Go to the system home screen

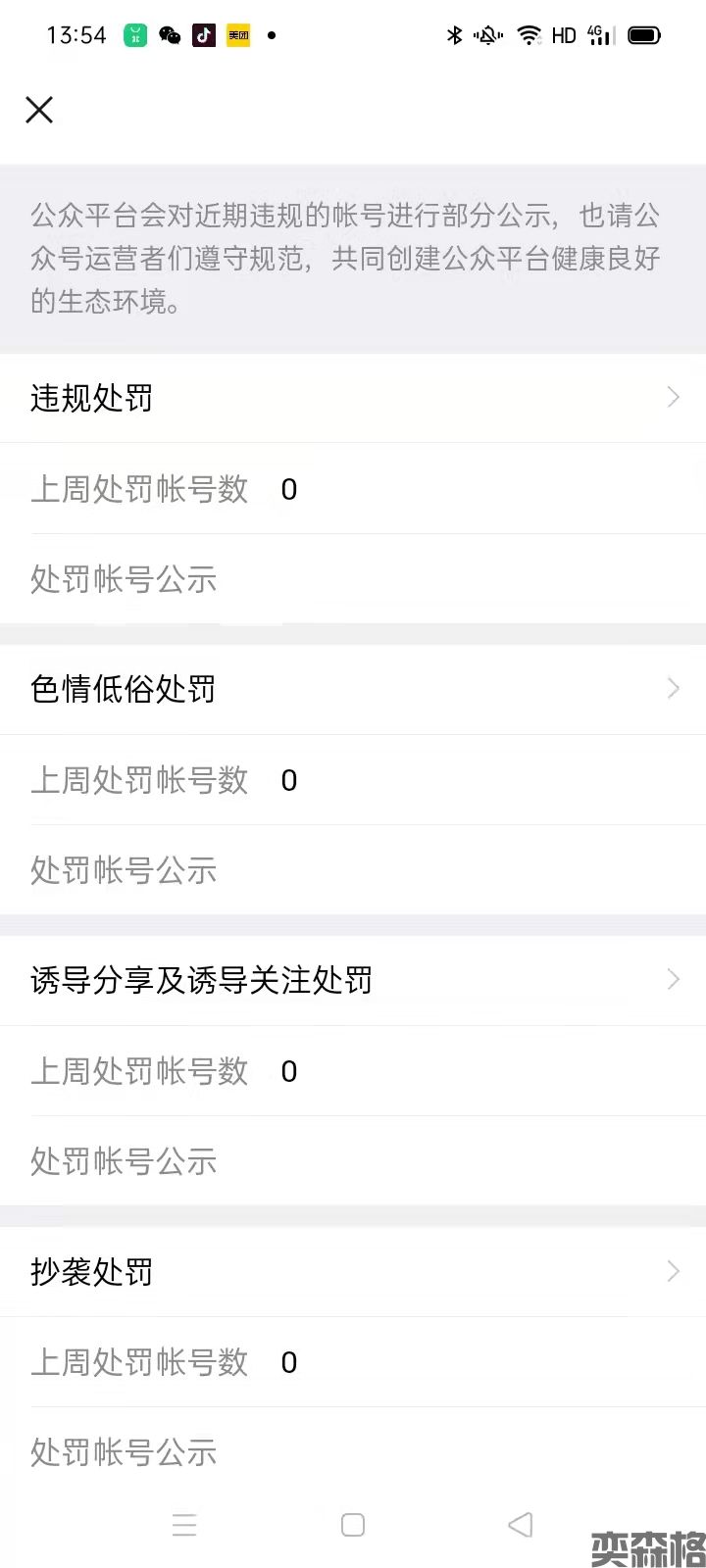353,1525
